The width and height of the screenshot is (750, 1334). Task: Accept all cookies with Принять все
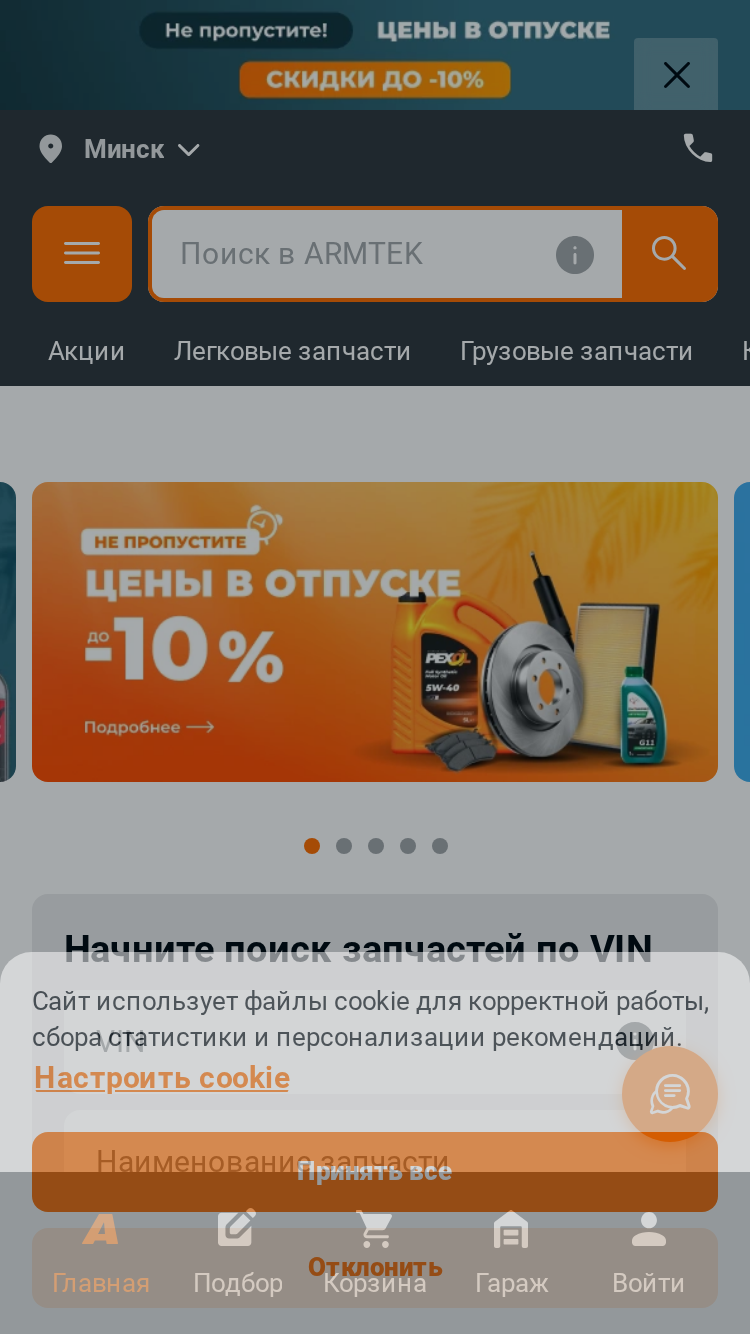click(x=375, y=1171)
